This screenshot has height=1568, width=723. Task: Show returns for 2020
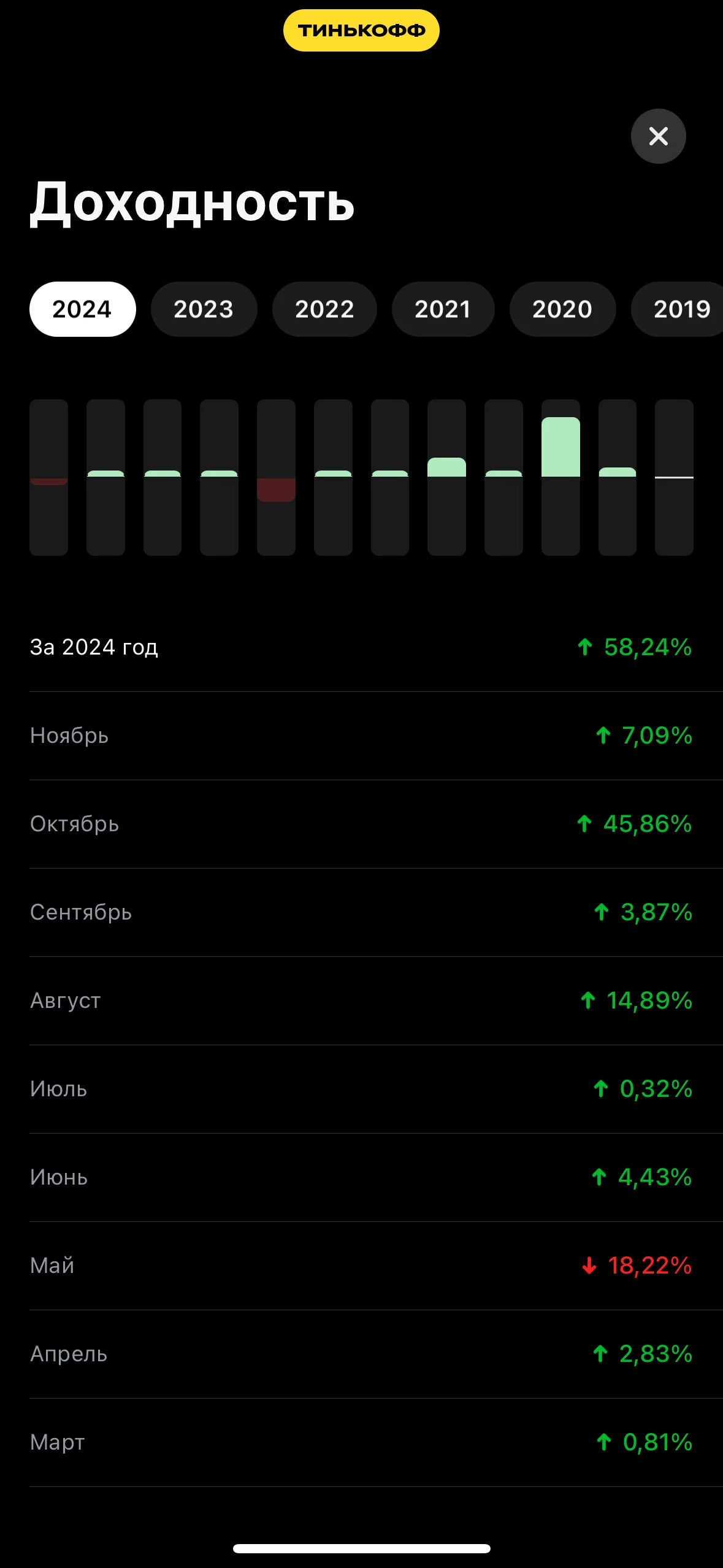point(562,309)
